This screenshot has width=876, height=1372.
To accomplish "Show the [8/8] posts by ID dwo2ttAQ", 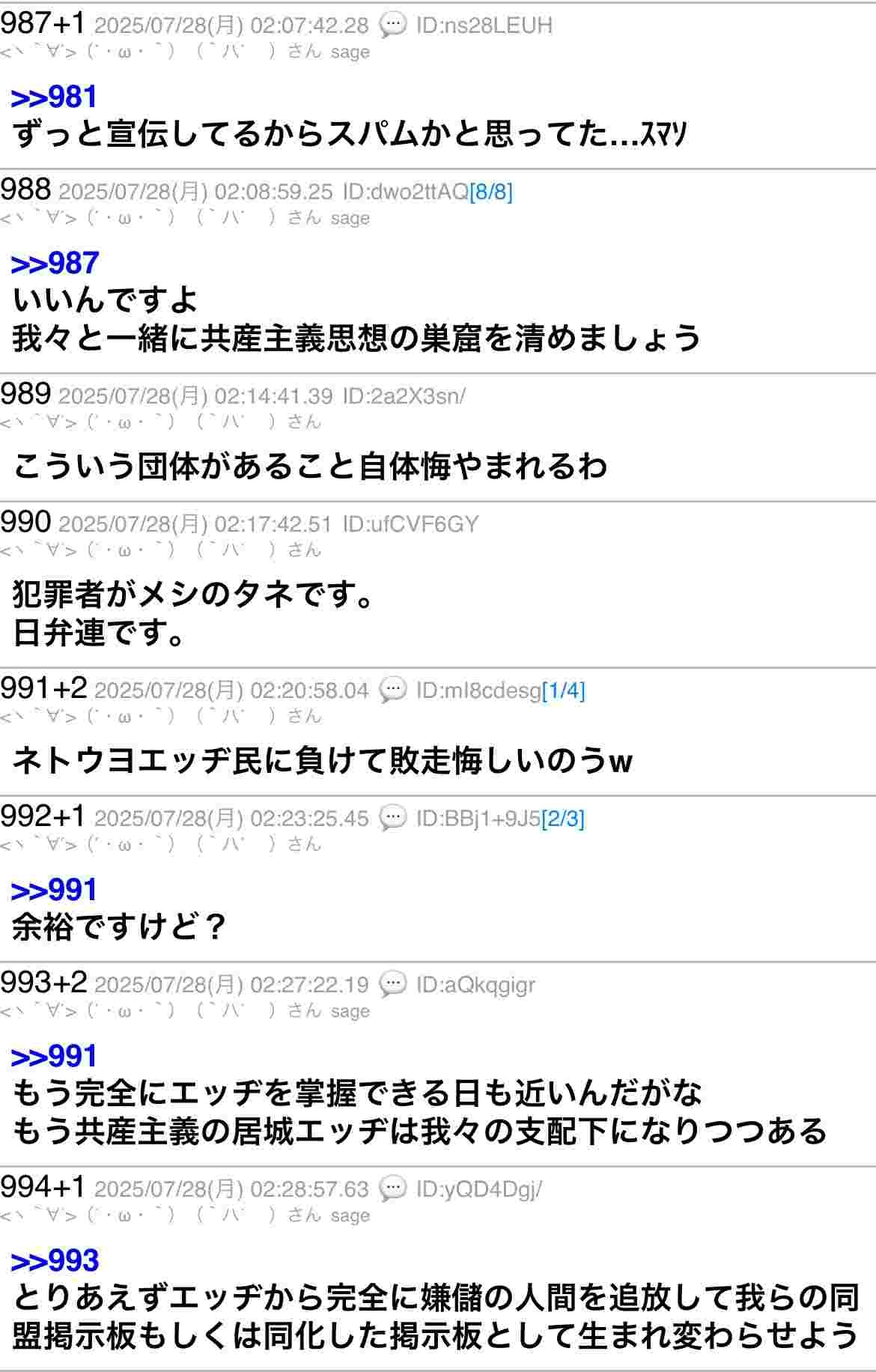I will tap(491, 192).
